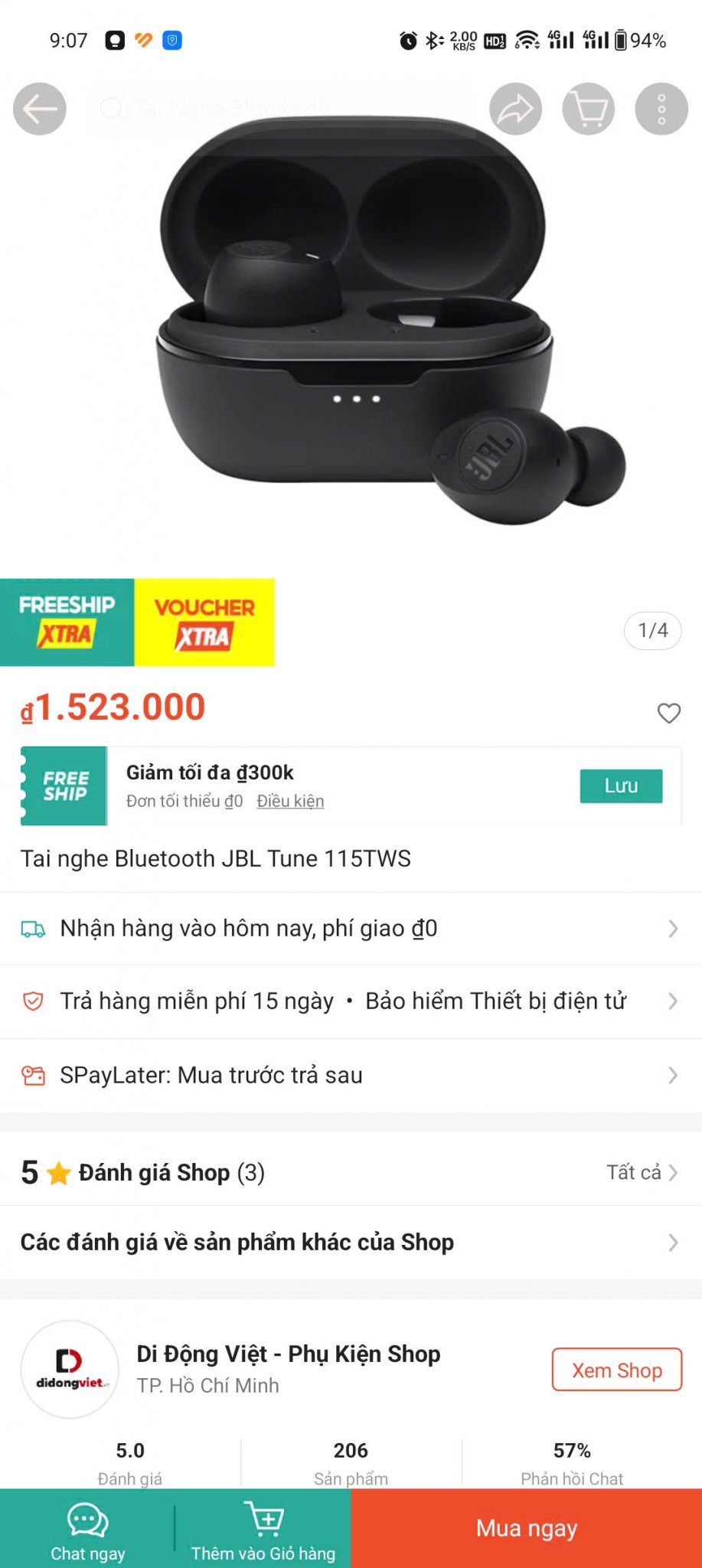Viewport: 702px width, 1568px height.
Task: Go back using the back arrow
Action: point(40,109)
